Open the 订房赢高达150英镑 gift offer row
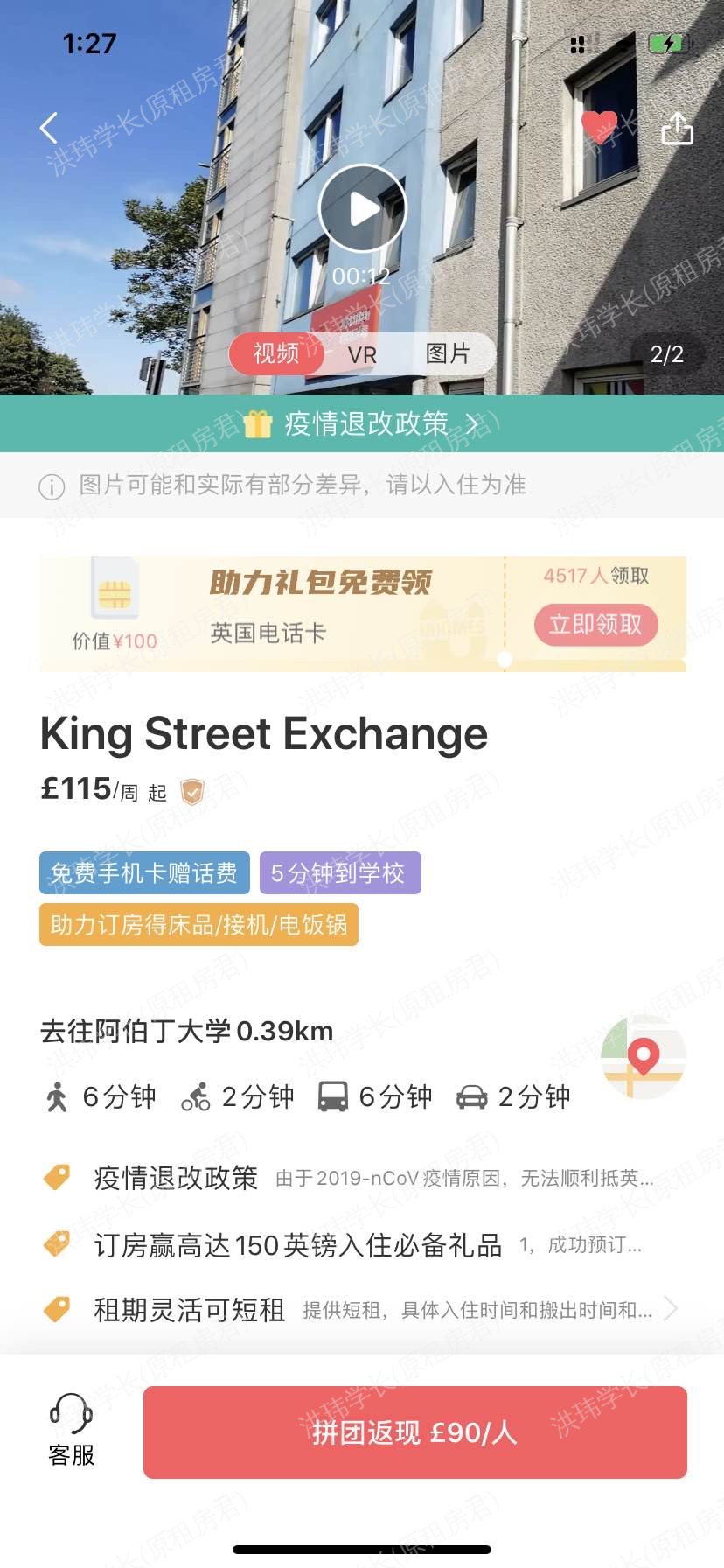The width and height of the screenshot is (724, 1568). pyautogui.click(x=350, y=1244)
